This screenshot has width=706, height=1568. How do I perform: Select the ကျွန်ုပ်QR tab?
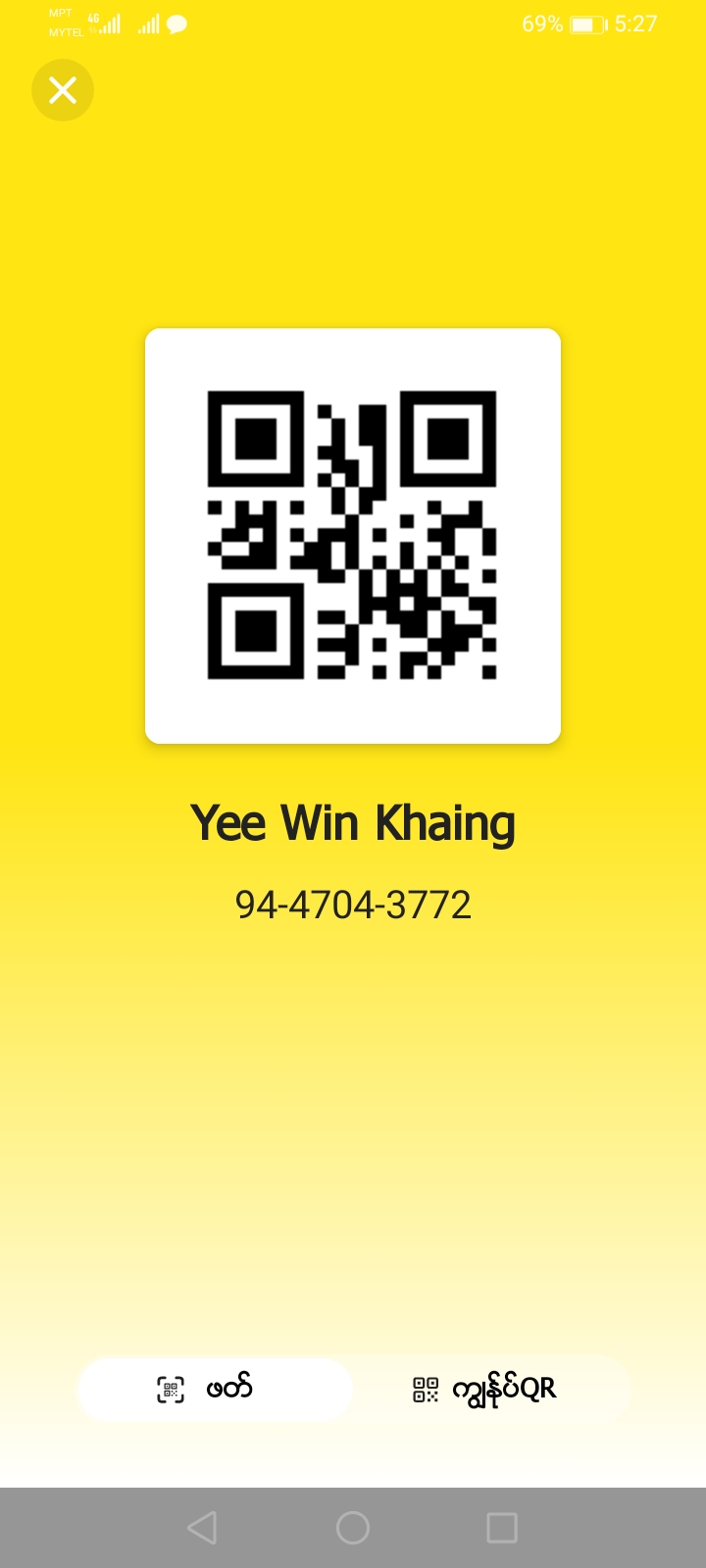point(490,1389)
